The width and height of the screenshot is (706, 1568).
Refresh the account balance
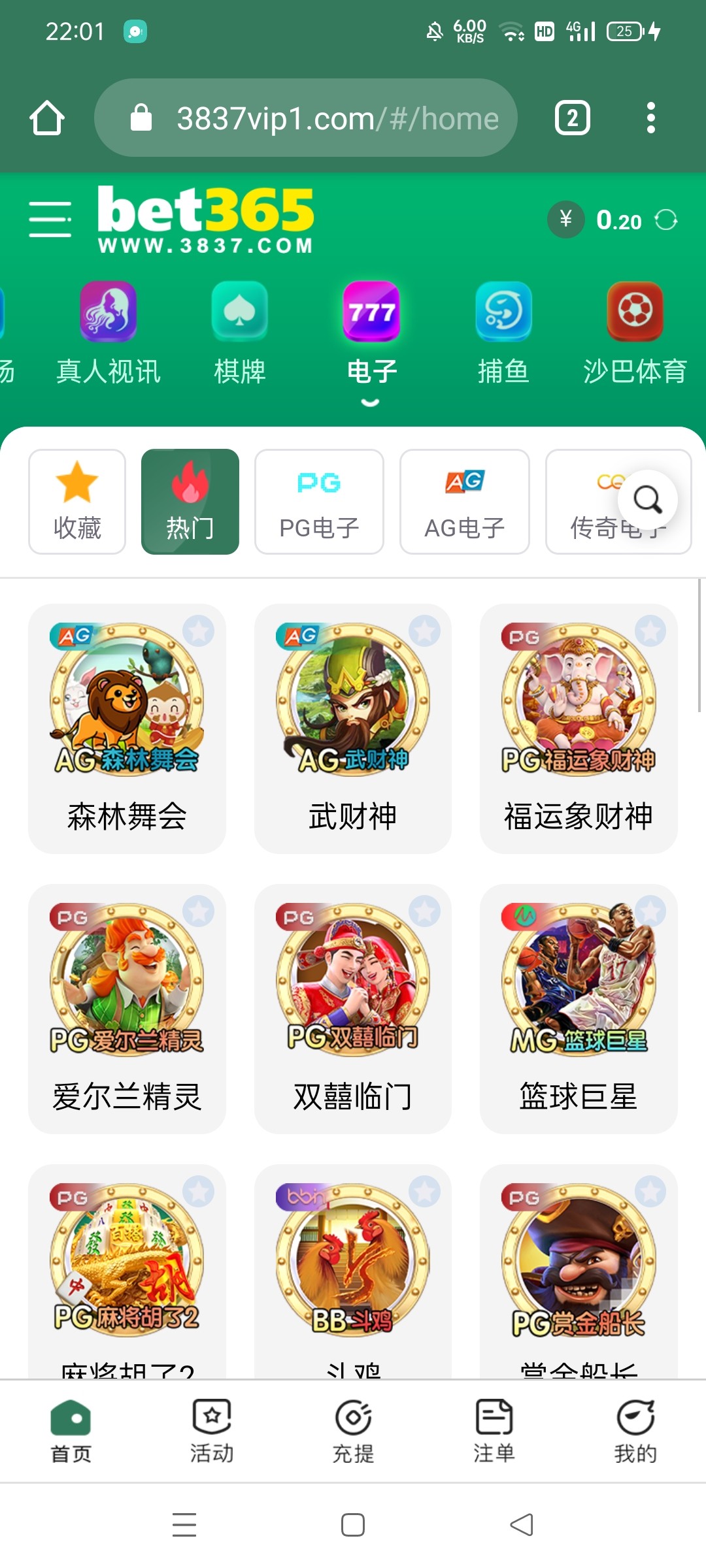pyautogui.click(x=666, y=220)
